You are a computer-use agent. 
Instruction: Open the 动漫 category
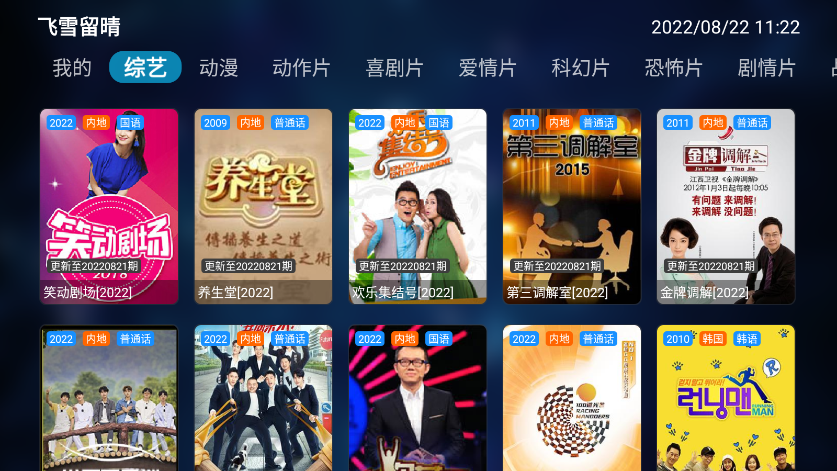point(218,68)
